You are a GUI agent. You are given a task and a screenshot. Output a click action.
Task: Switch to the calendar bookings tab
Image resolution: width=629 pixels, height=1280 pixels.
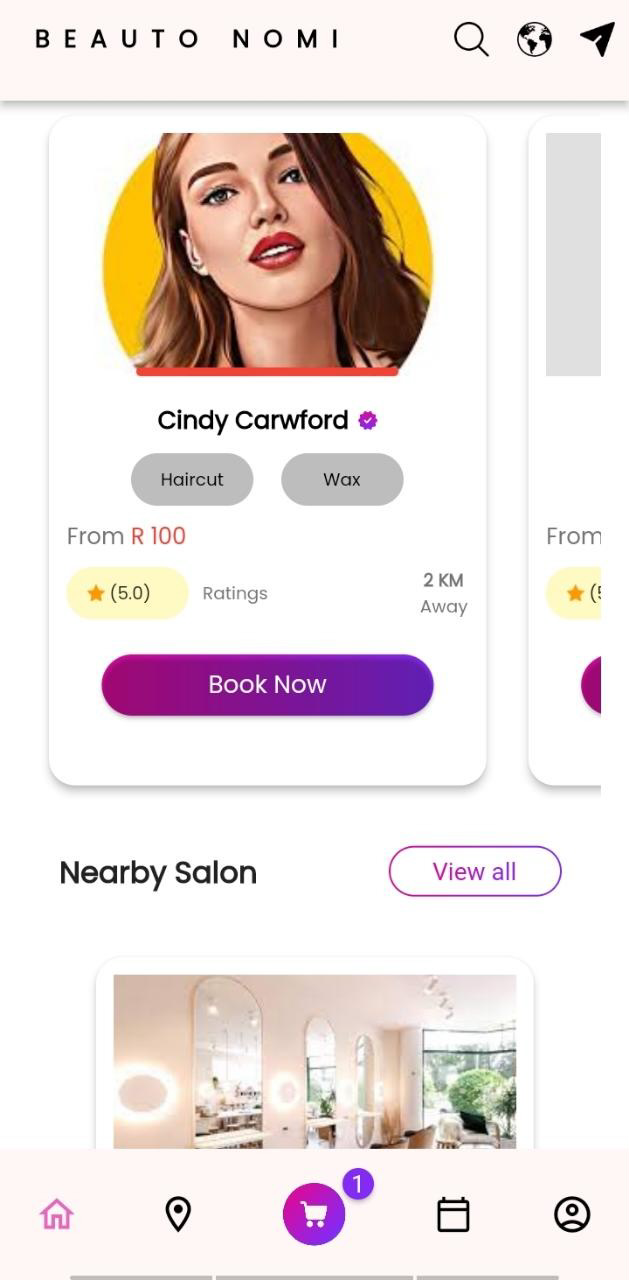point(453,1214)
